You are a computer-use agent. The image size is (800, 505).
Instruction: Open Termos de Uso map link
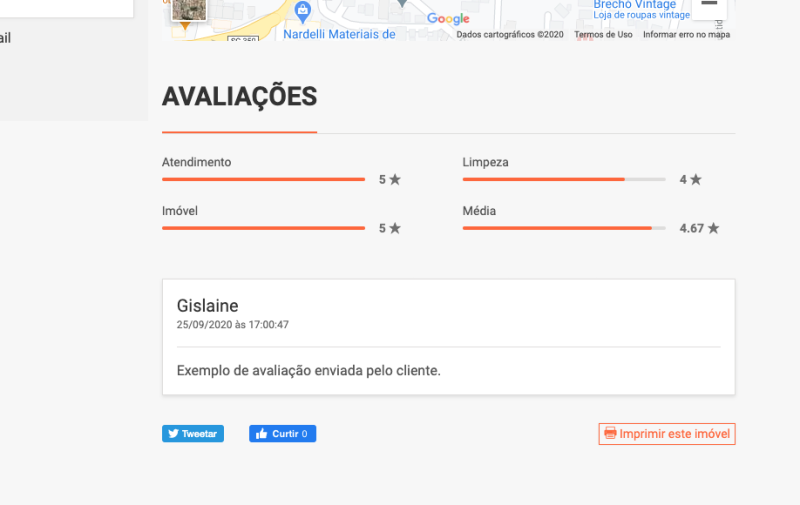603,34
